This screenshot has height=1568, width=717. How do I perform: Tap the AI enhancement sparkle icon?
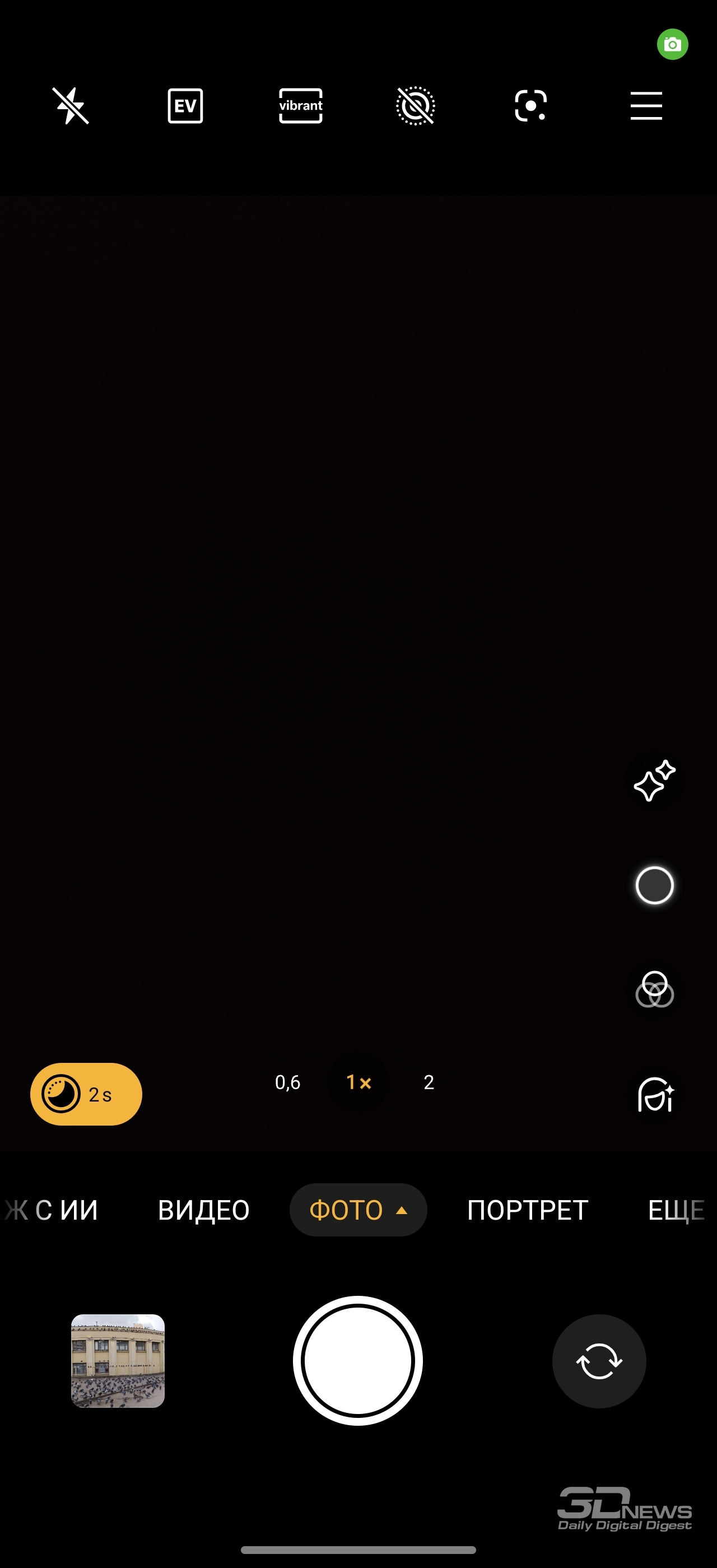coord(654,780)
